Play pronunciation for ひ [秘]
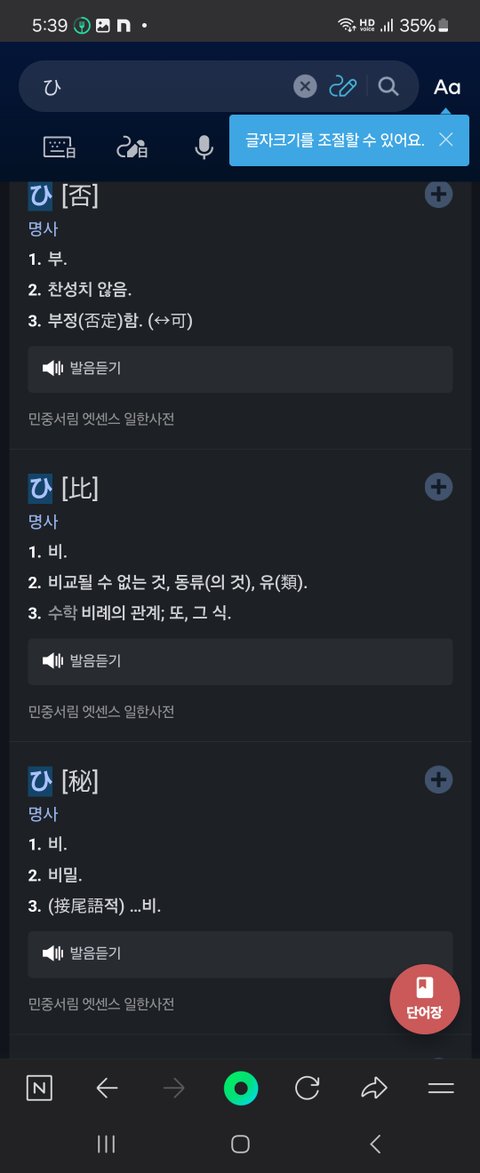The image size is (480, 1173). (240, 954)
